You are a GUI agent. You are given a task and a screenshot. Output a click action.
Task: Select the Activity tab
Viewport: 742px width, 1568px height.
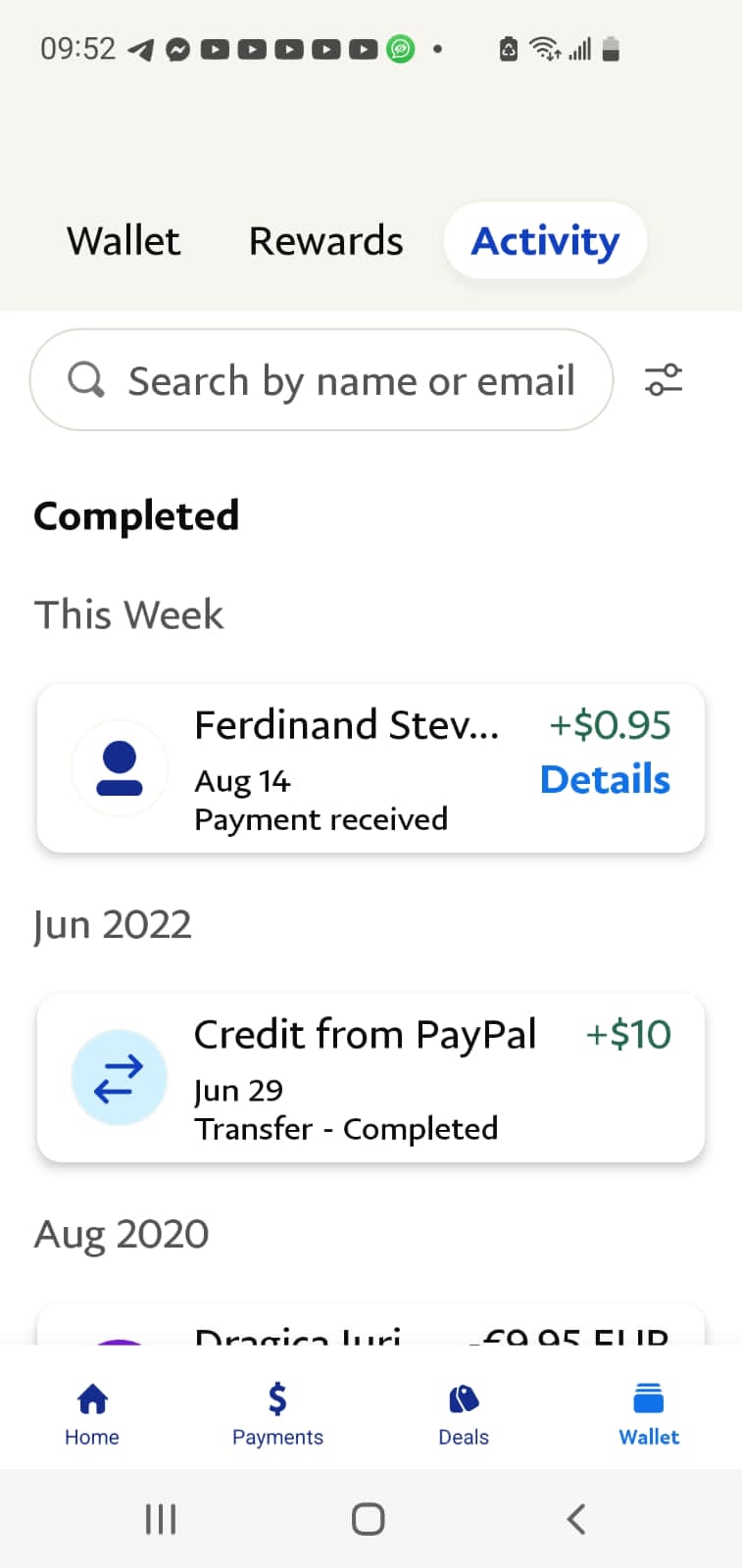[x=545, y=241]
